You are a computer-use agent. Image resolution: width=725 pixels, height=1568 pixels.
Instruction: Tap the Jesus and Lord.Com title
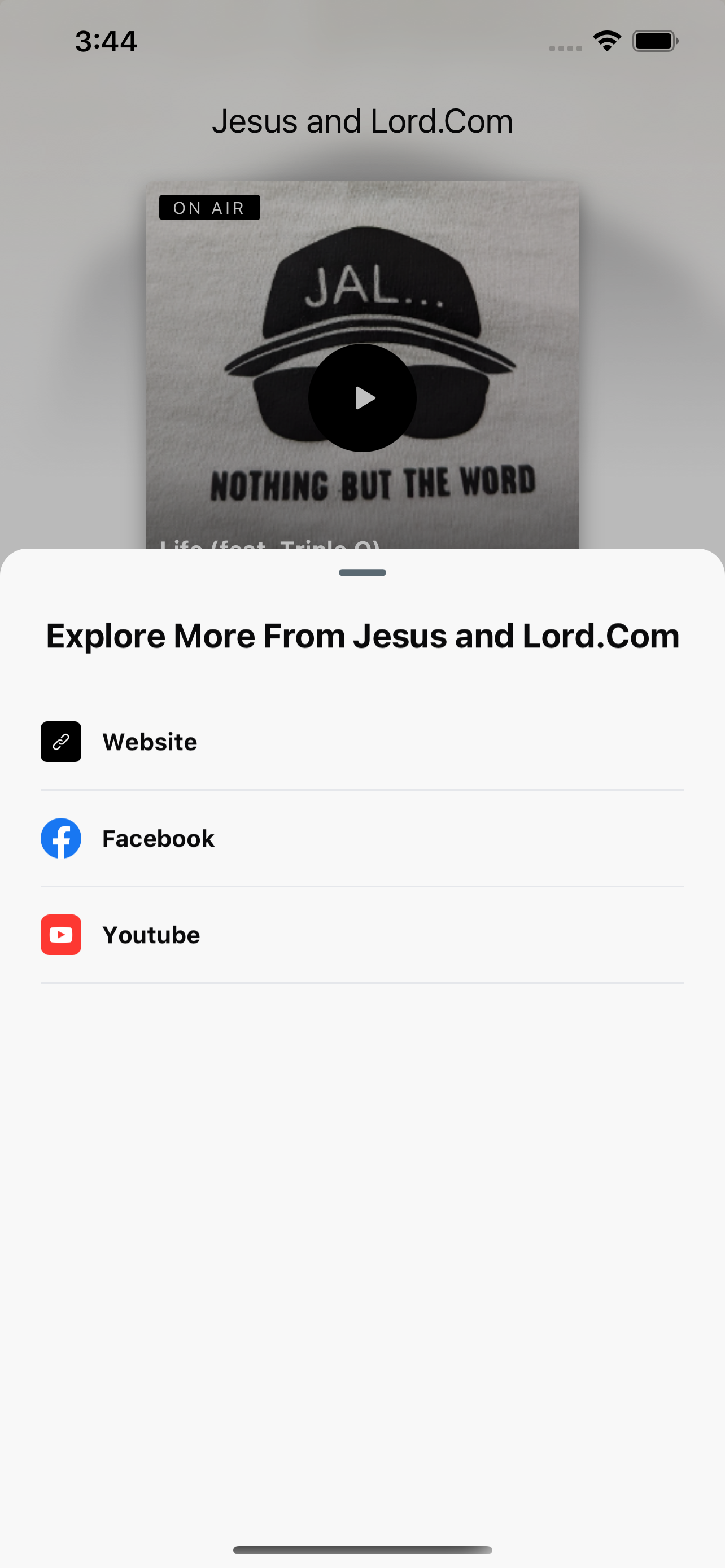coord(362,121)
